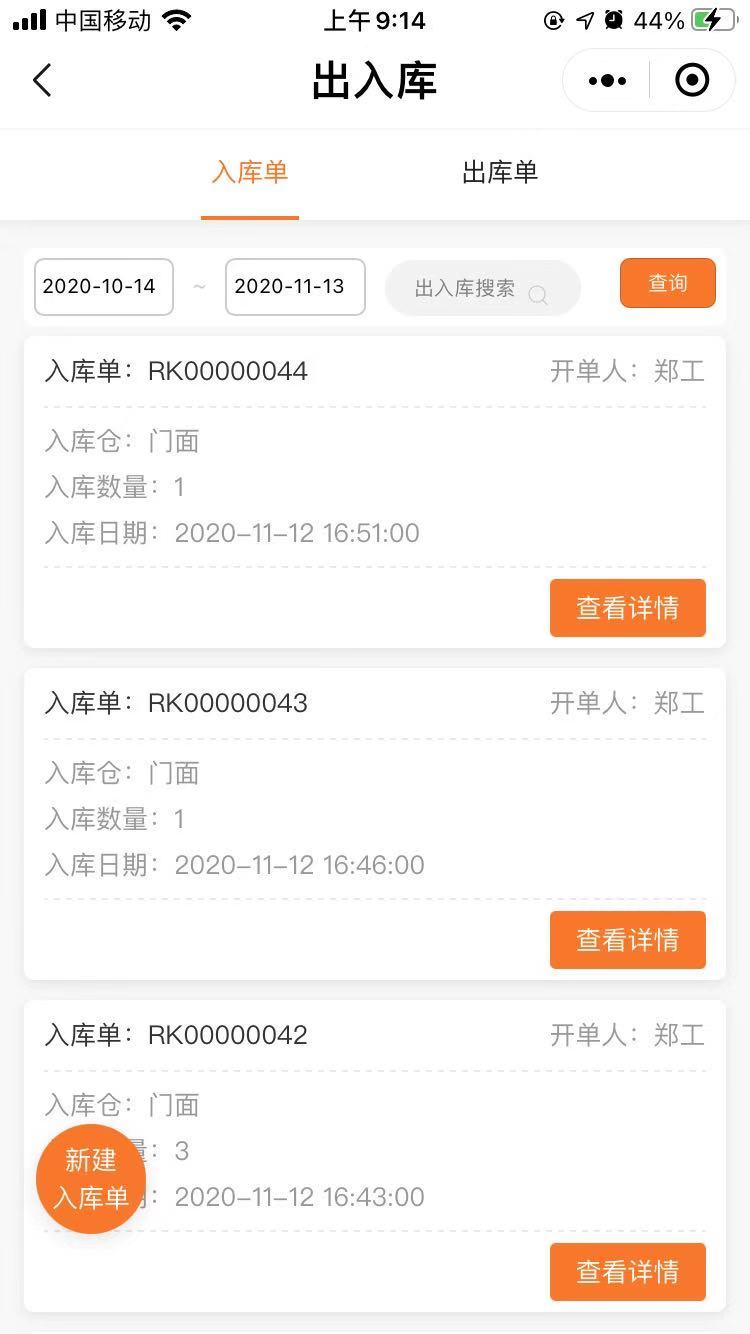View details of order RK00000044
The width and height of the screenshot is (750, 1334).
click(627, 608)
